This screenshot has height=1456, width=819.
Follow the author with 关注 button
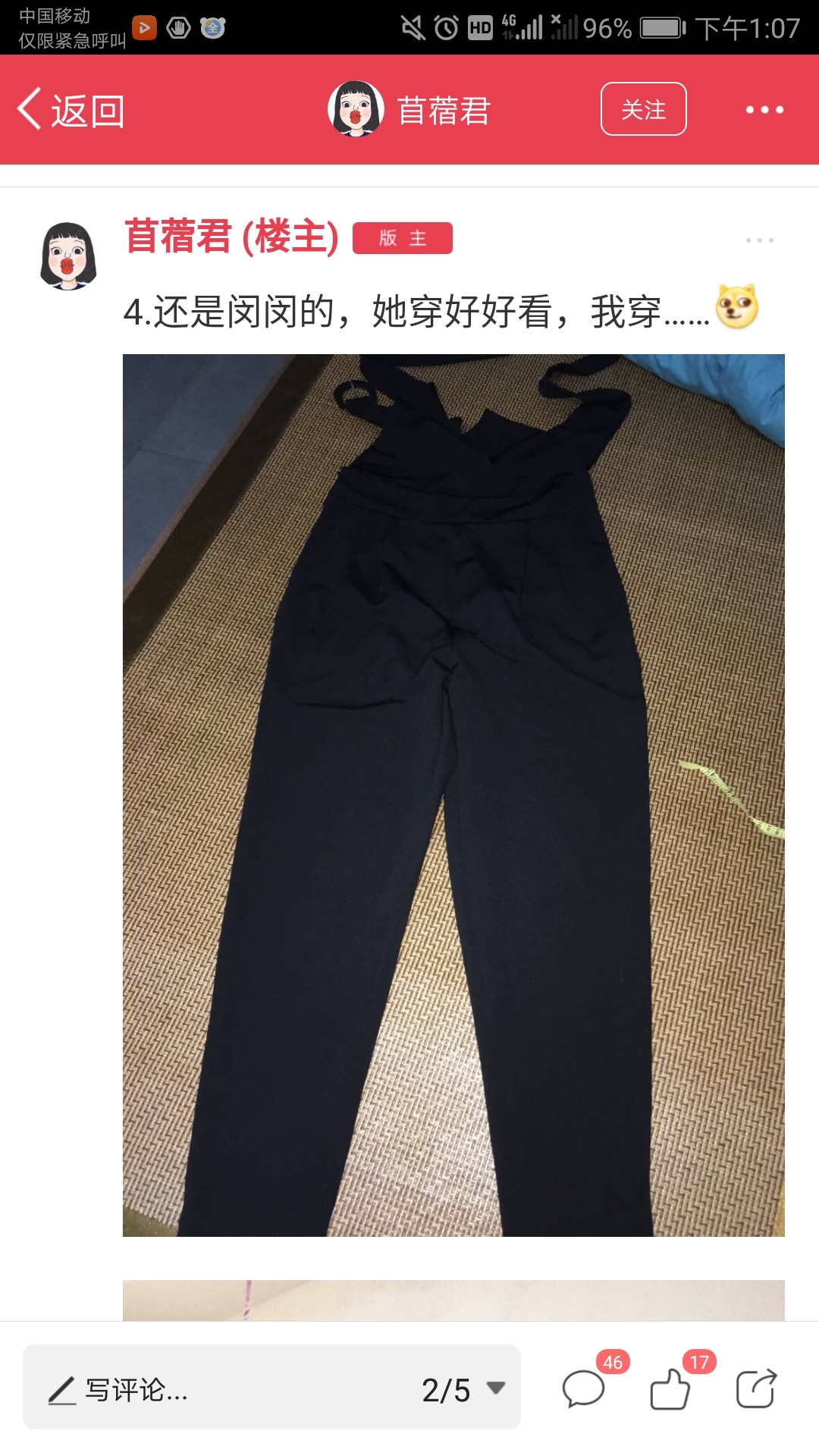(x=643, y=109)
